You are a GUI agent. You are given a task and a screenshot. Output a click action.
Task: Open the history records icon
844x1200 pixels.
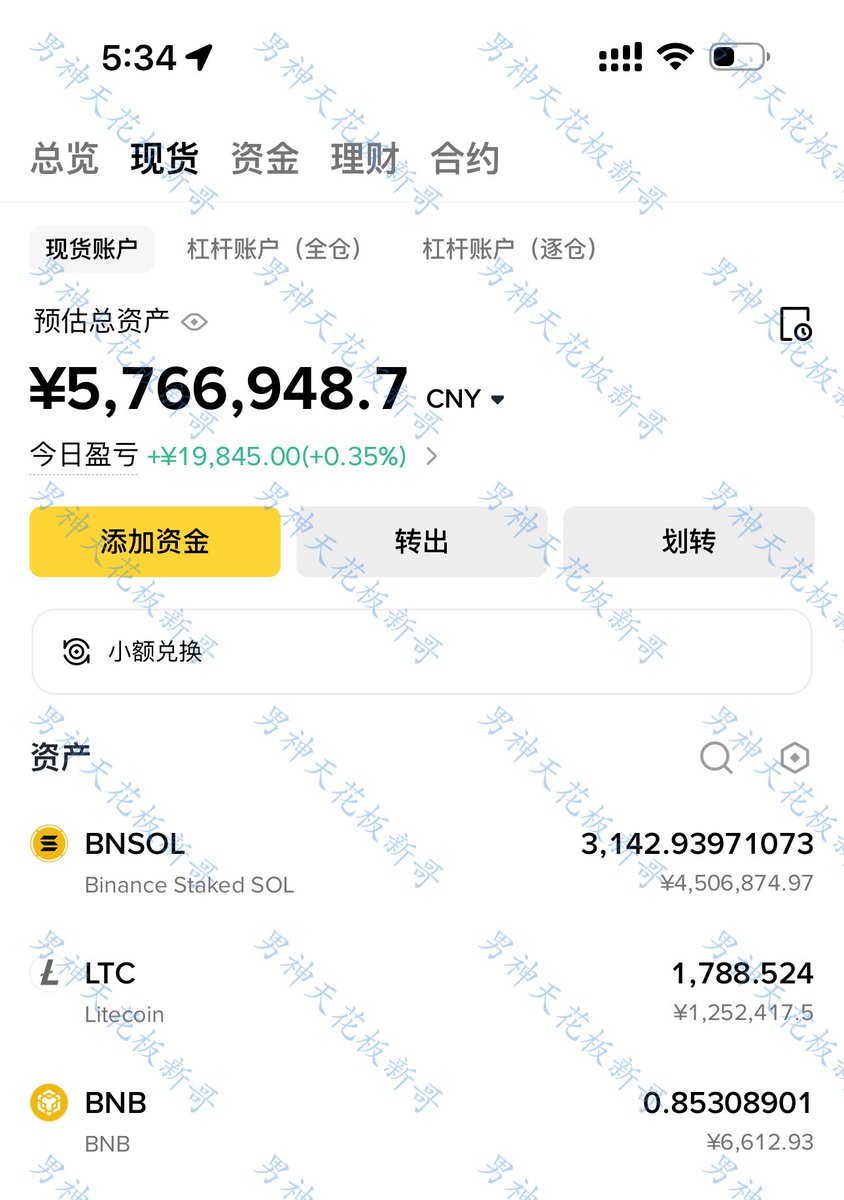click(x=795, y=324)
